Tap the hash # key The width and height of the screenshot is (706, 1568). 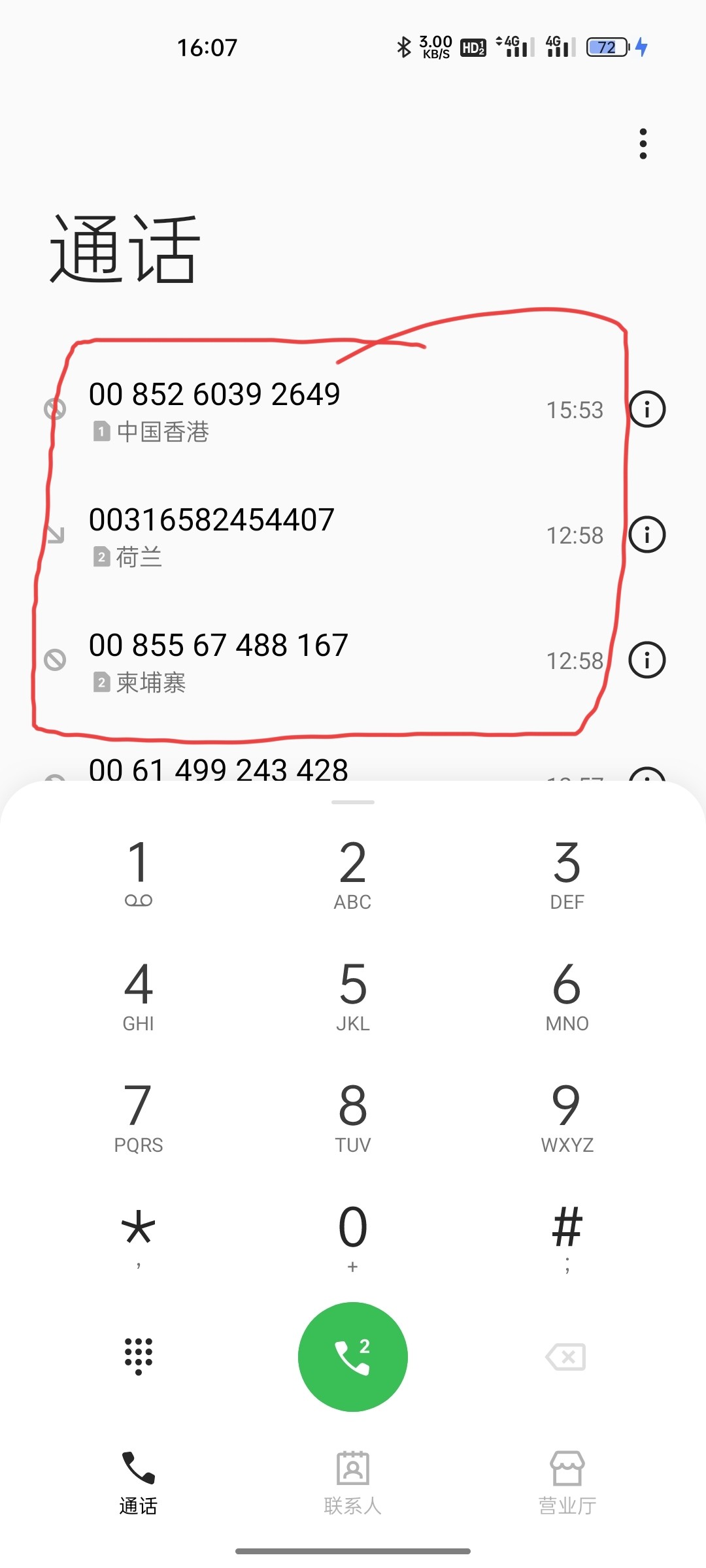(567, 1235)
